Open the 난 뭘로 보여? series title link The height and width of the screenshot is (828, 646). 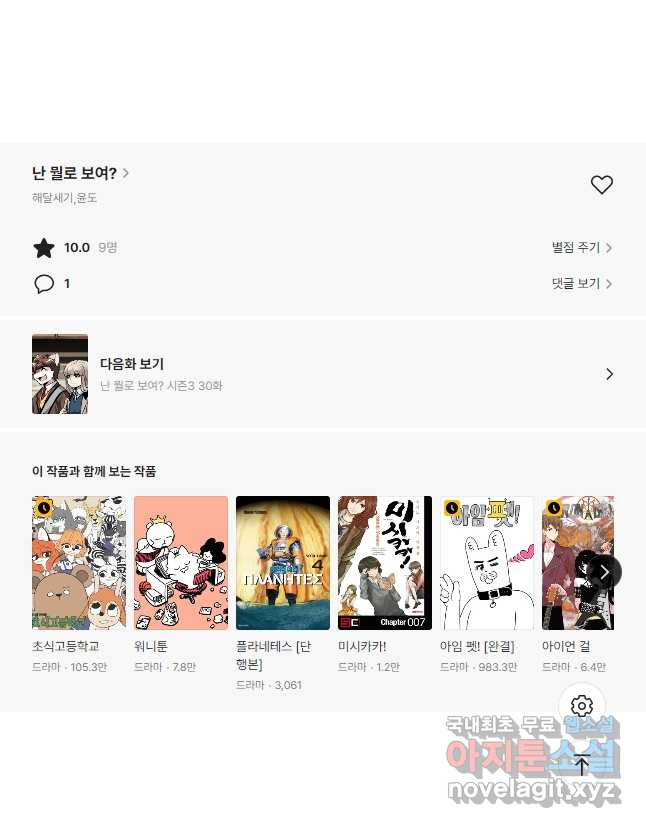(80, 173)
